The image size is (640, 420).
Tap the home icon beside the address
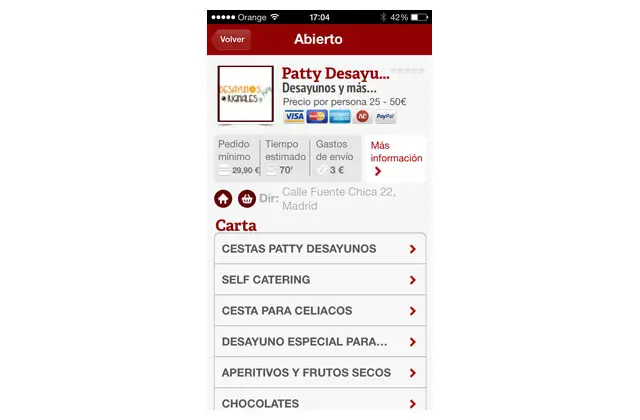tap(224, 198)
